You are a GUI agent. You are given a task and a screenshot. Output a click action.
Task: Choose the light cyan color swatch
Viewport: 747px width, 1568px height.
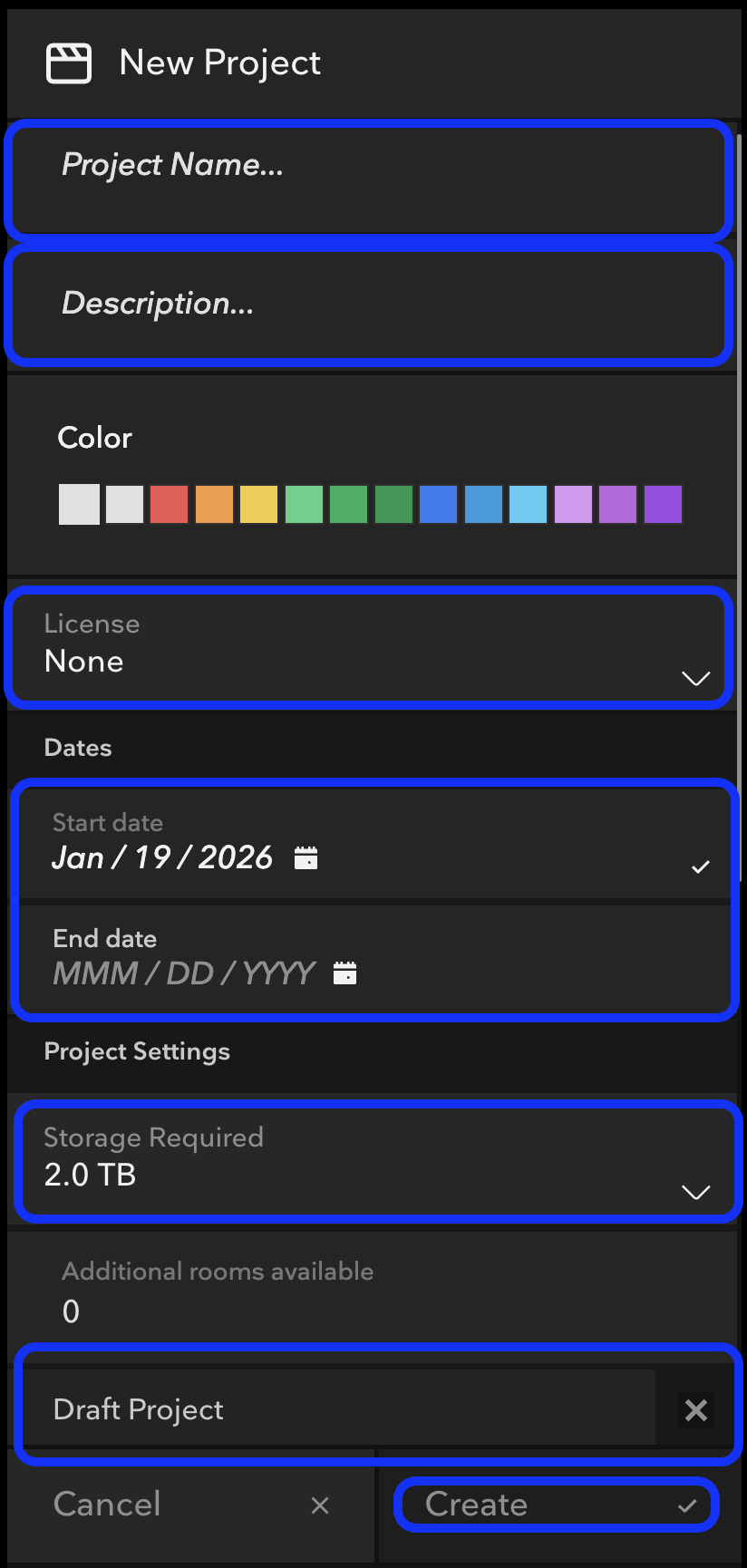click(x=528, y=505)
